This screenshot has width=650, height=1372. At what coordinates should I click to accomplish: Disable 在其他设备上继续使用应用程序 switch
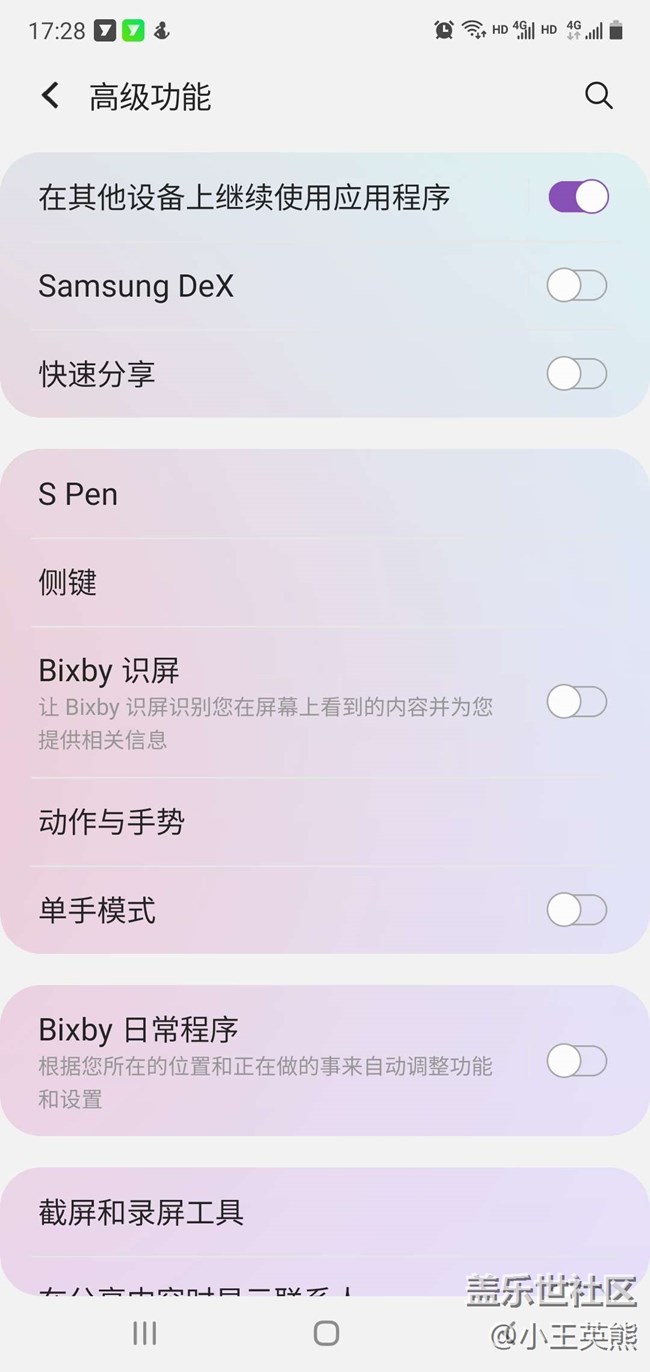[577, 197]
